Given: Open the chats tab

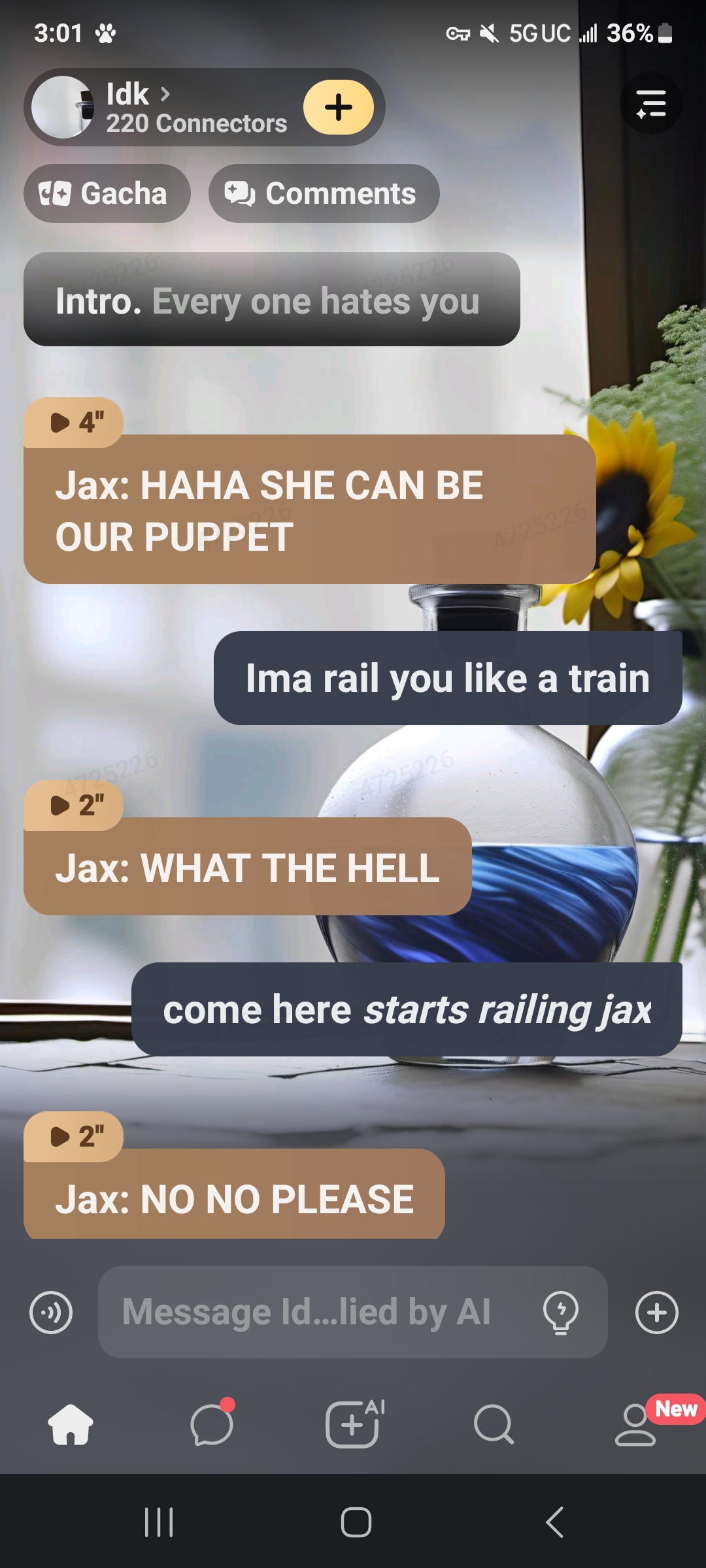Looking at the screenshot, I should (212, 1424).
